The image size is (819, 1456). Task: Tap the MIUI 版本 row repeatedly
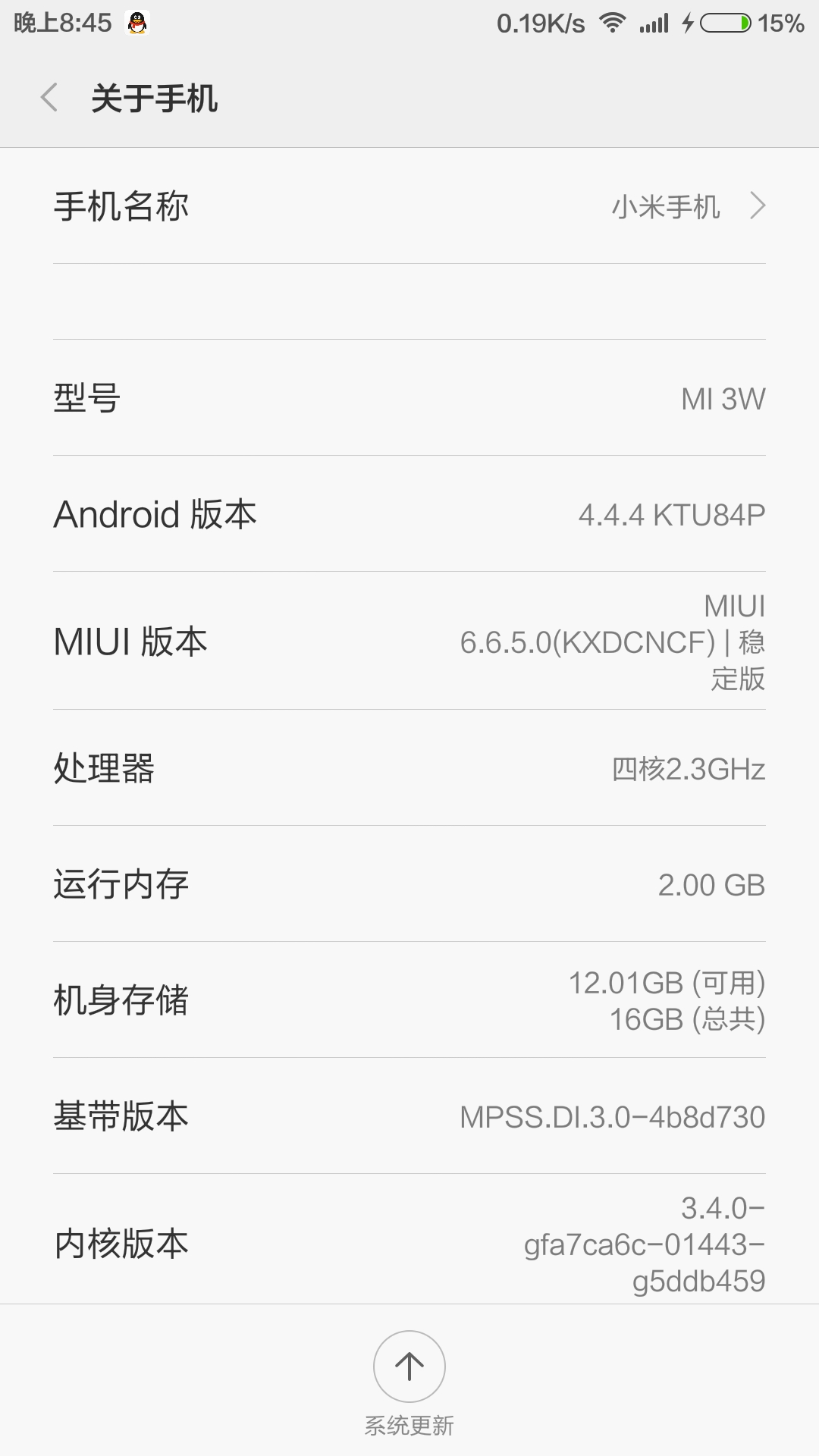click(x=409, y=643)
